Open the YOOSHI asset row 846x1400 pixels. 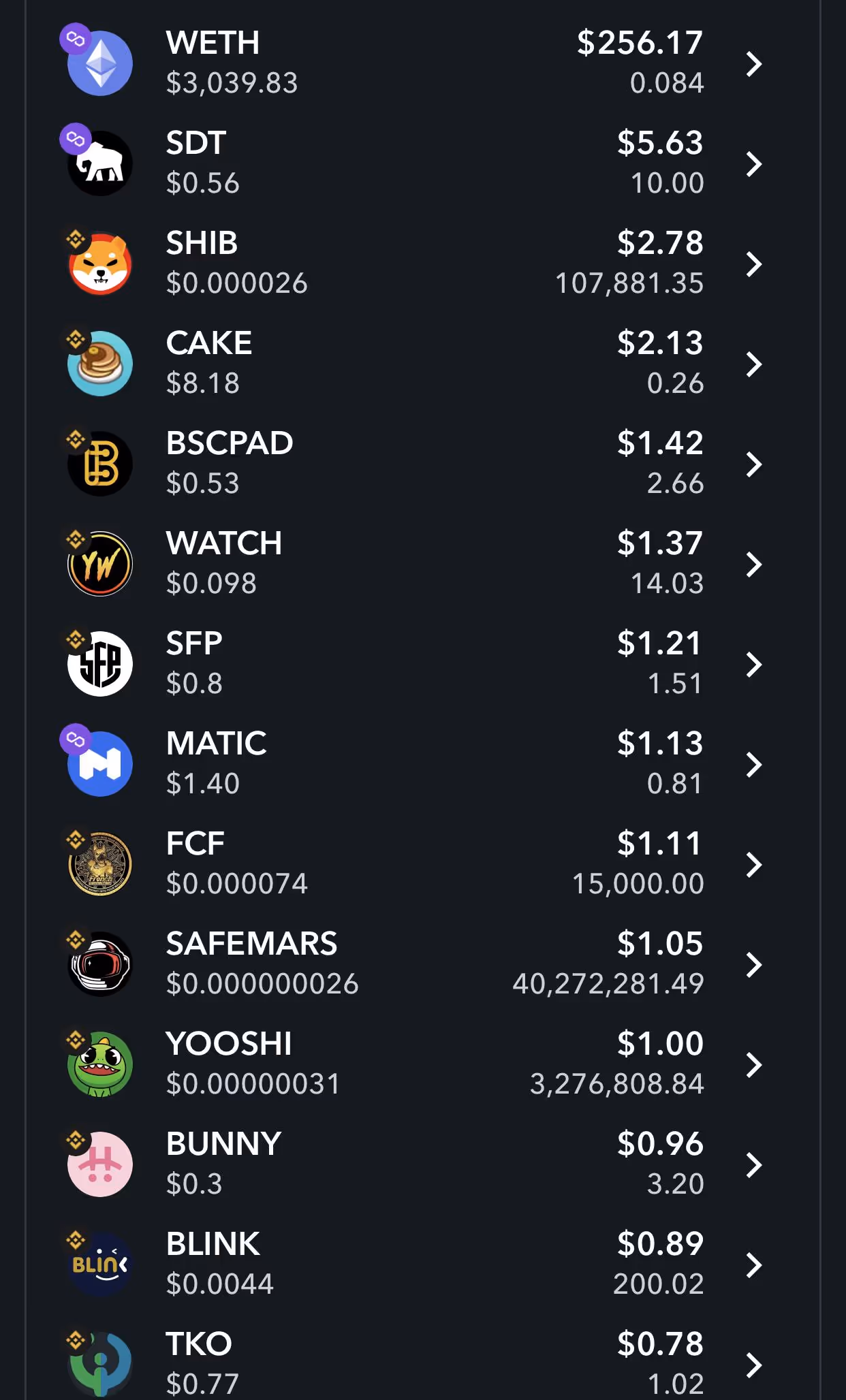(x=422, y=1064)
